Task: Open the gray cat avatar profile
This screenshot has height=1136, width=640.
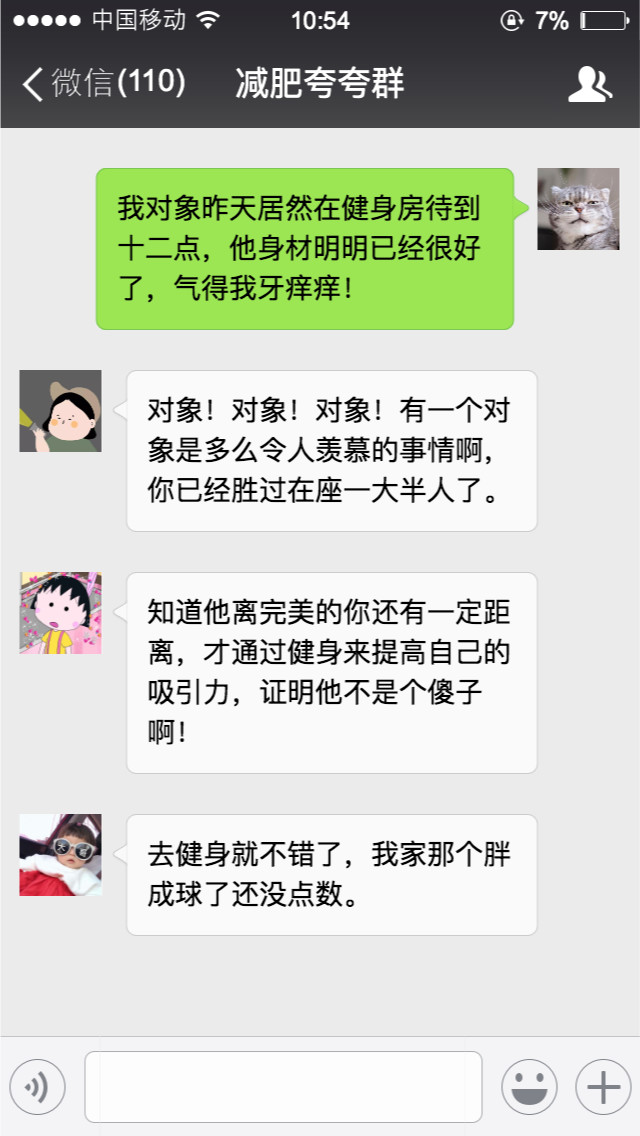Action: (x=578, y=209)
